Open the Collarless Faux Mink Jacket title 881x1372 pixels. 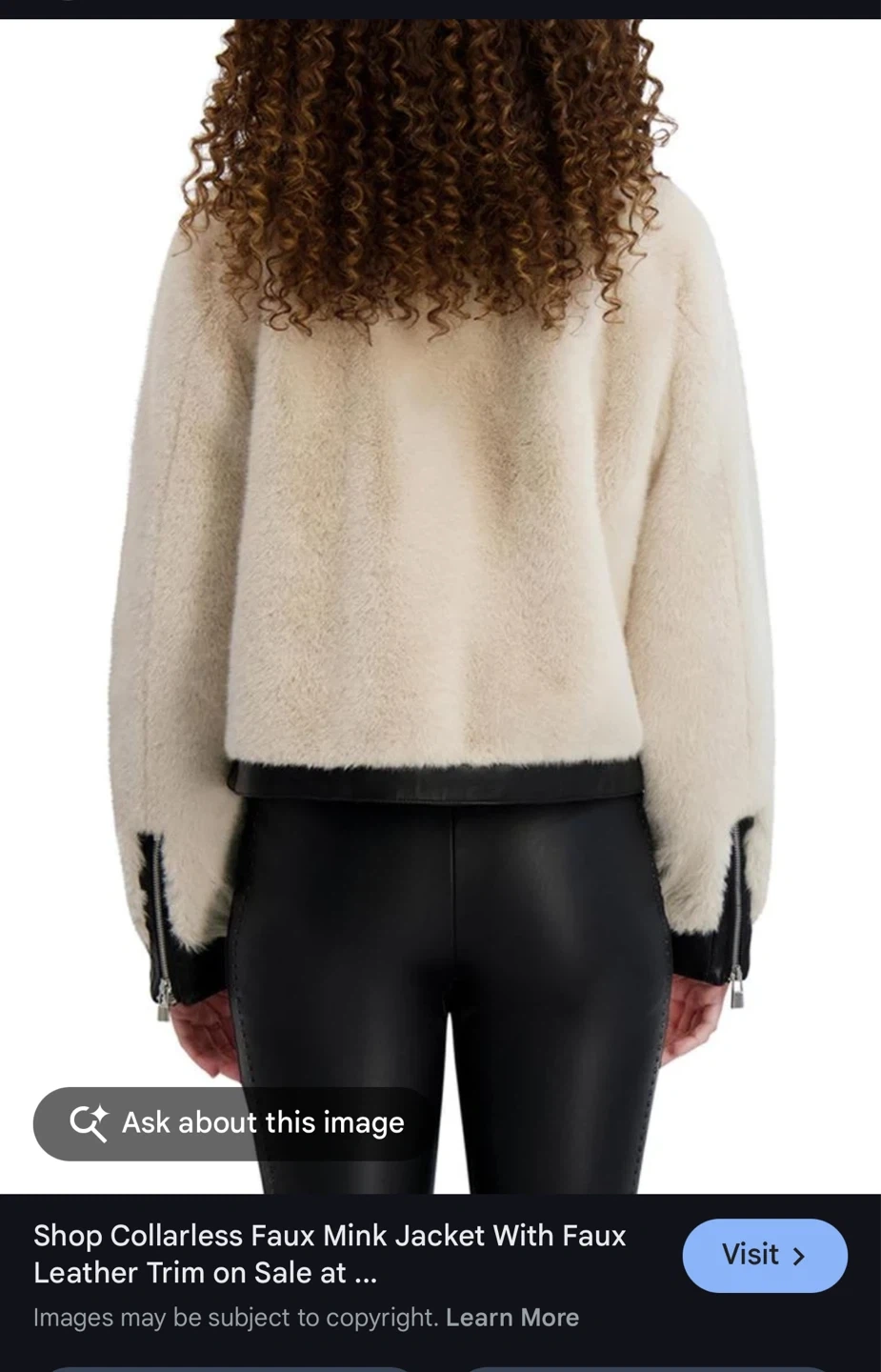pyautogui.click(x=330, y=1254)
